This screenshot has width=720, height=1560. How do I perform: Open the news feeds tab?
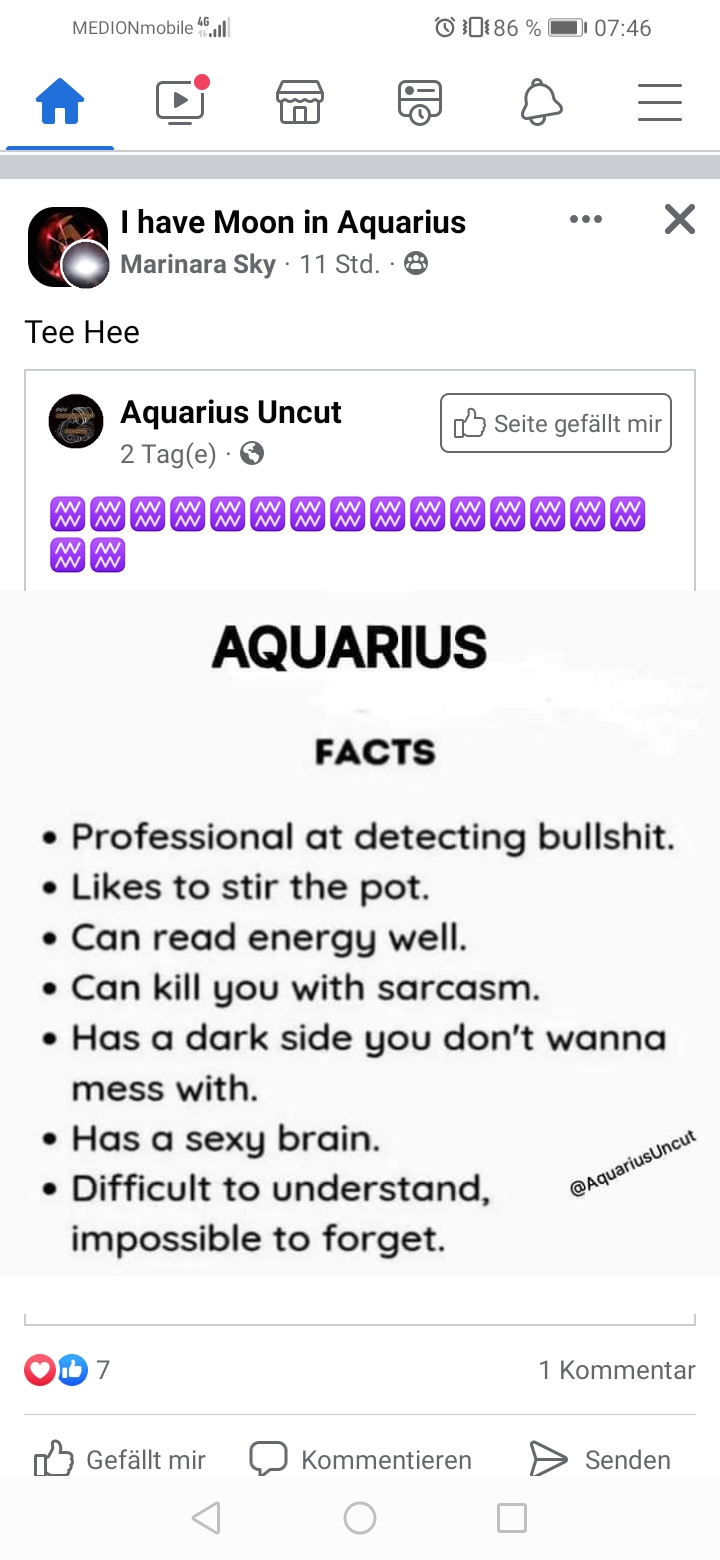(x=420, y=102)
